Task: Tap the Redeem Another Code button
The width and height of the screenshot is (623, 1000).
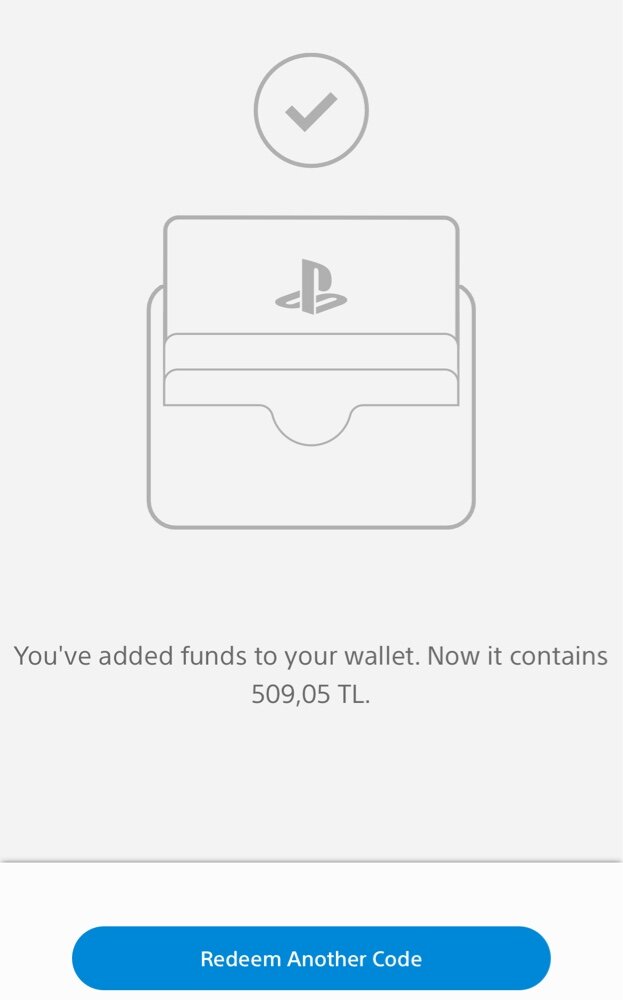Action: tap(311, 958)
